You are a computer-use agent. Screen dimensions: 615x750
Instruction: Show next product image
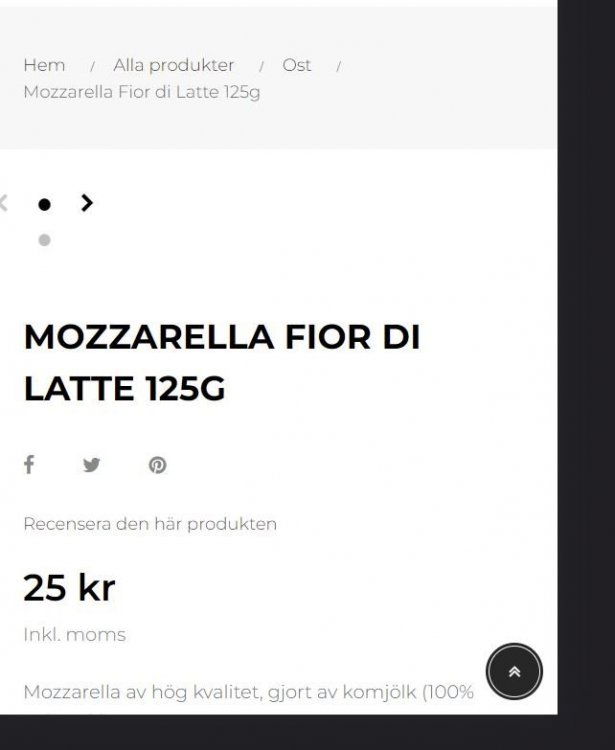click(x=87, y=203)
